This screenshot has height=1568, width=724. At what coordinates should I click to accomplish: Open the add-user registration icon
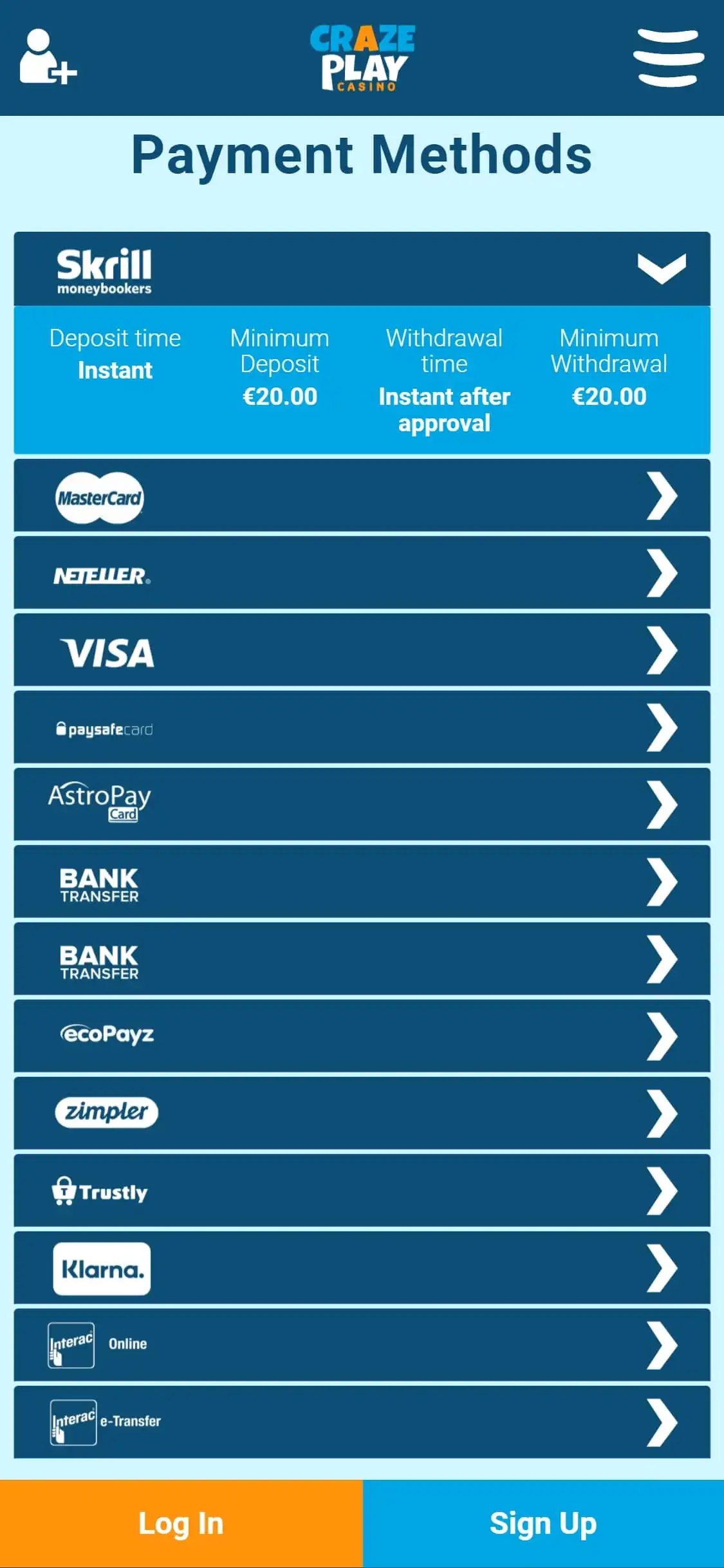(x=48, y=57)
